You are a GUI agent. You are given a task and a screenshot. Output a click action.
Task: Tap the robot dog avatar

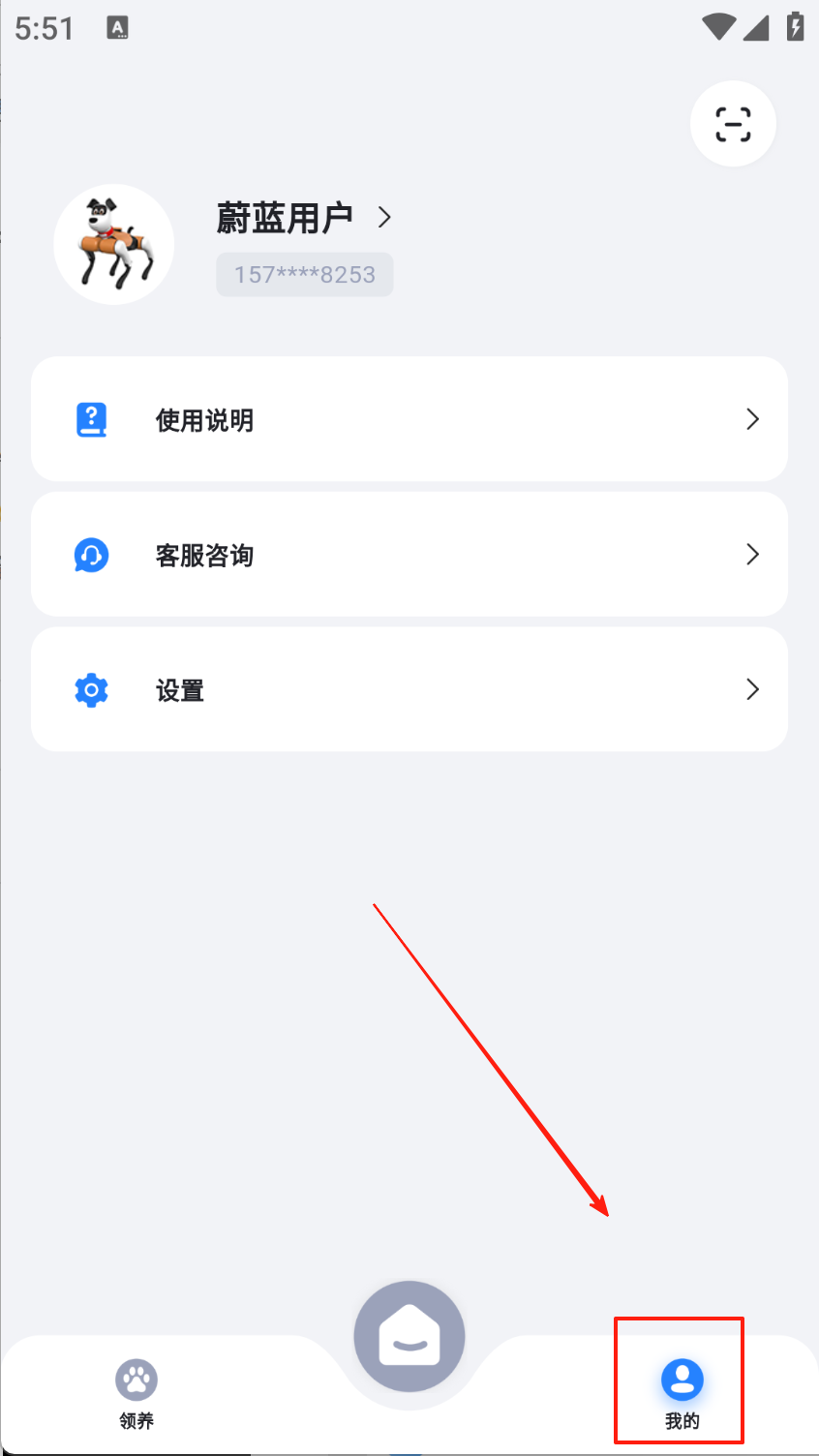point(114,245)
